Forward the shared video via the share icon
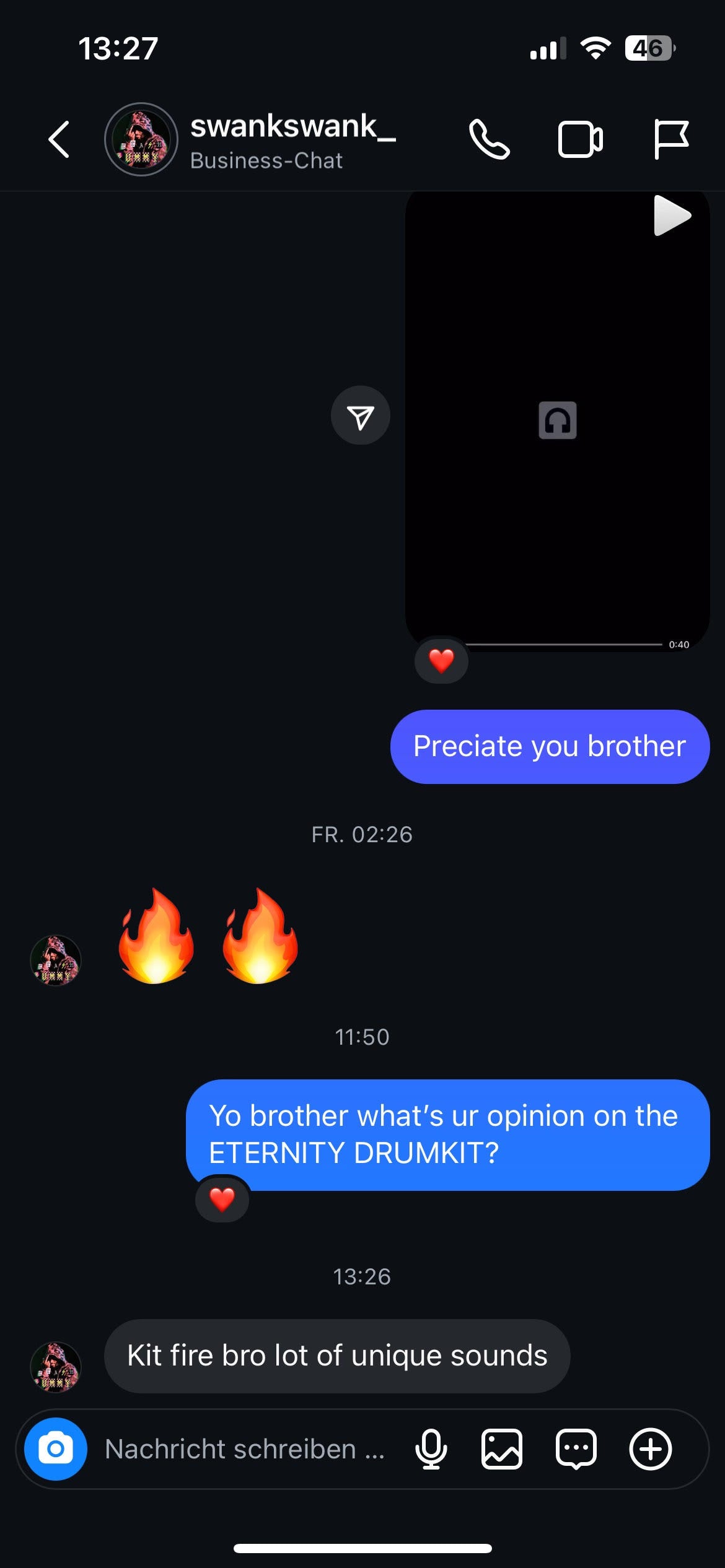725x1568 pixels. click(360, 416)
